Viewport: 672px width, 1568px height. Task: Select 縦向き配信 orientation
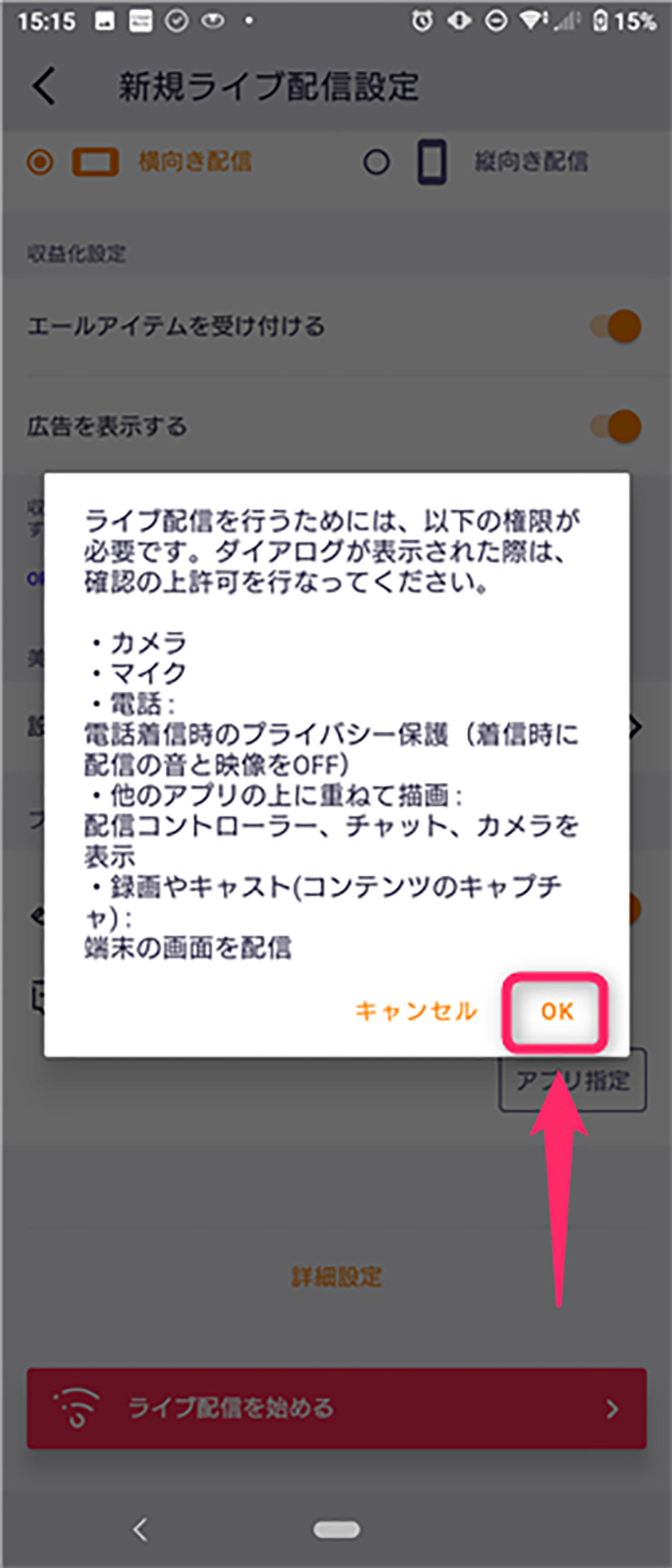coord(477,162)
